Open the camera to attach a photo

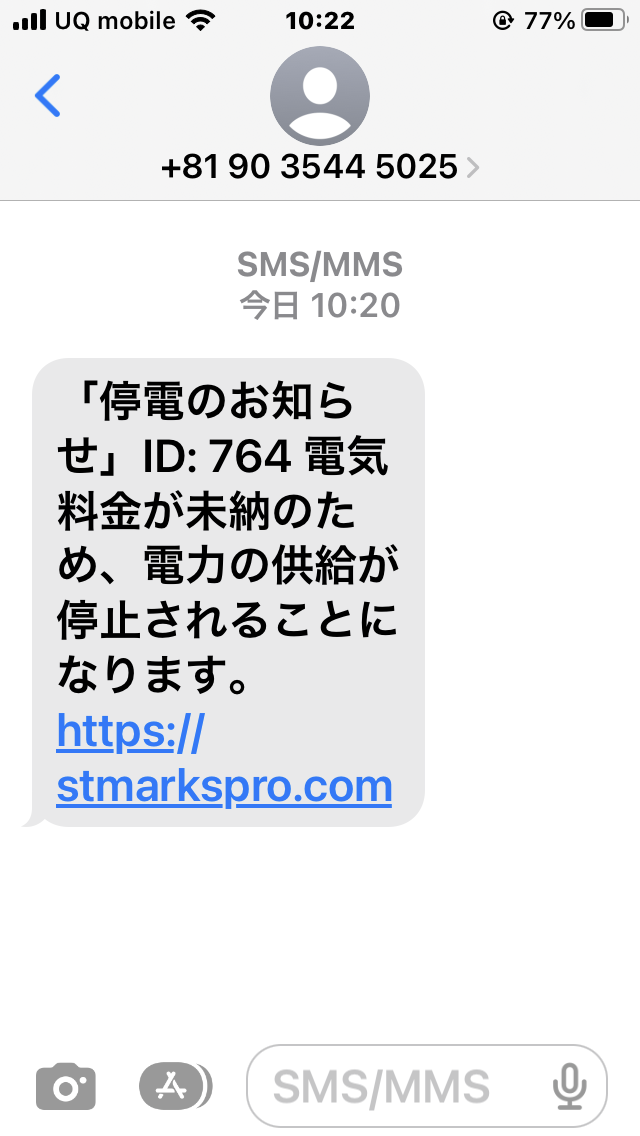65,1086
